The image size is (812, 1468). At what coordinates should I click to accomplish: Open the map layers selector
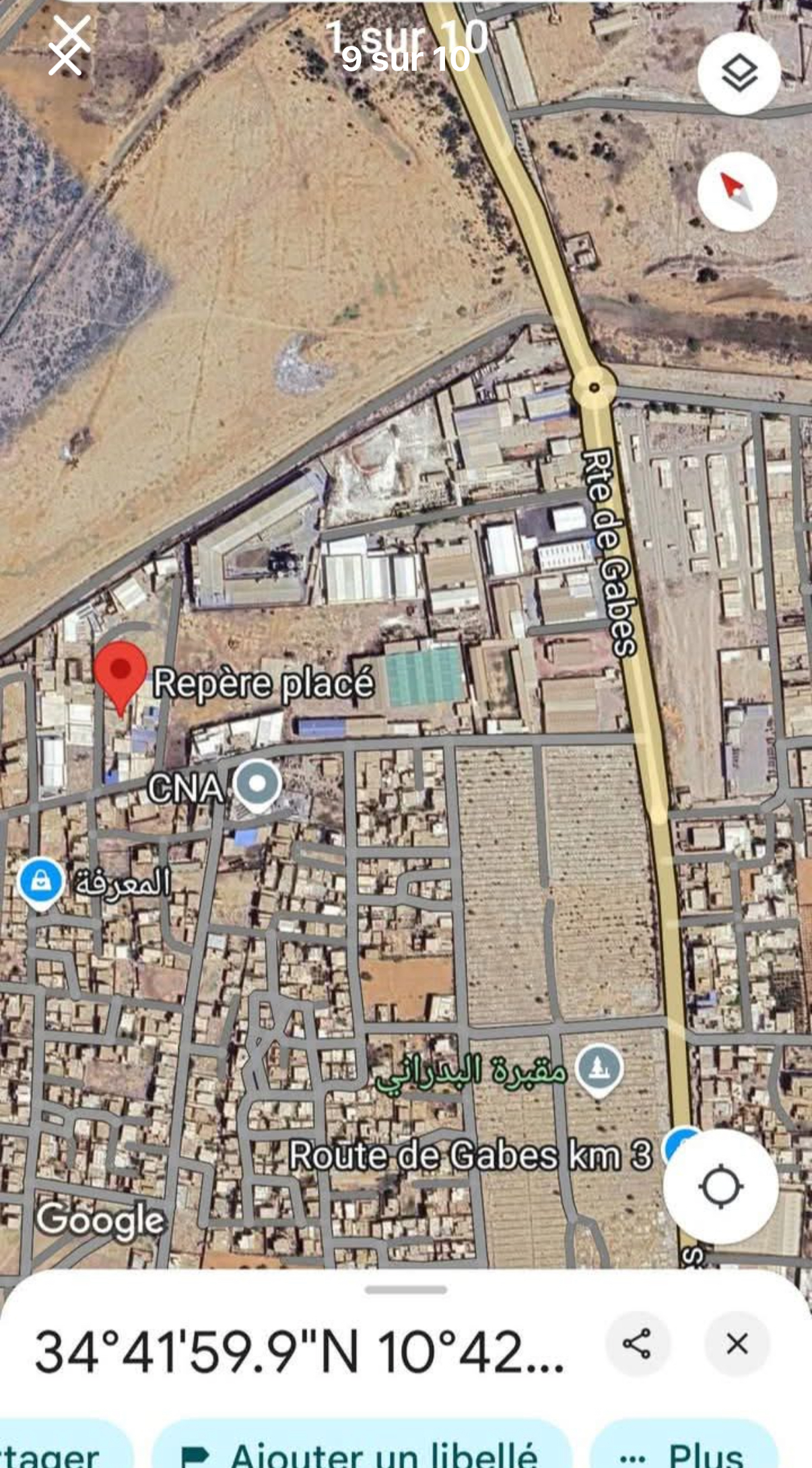pyautogui.click(x=739, y=73)
